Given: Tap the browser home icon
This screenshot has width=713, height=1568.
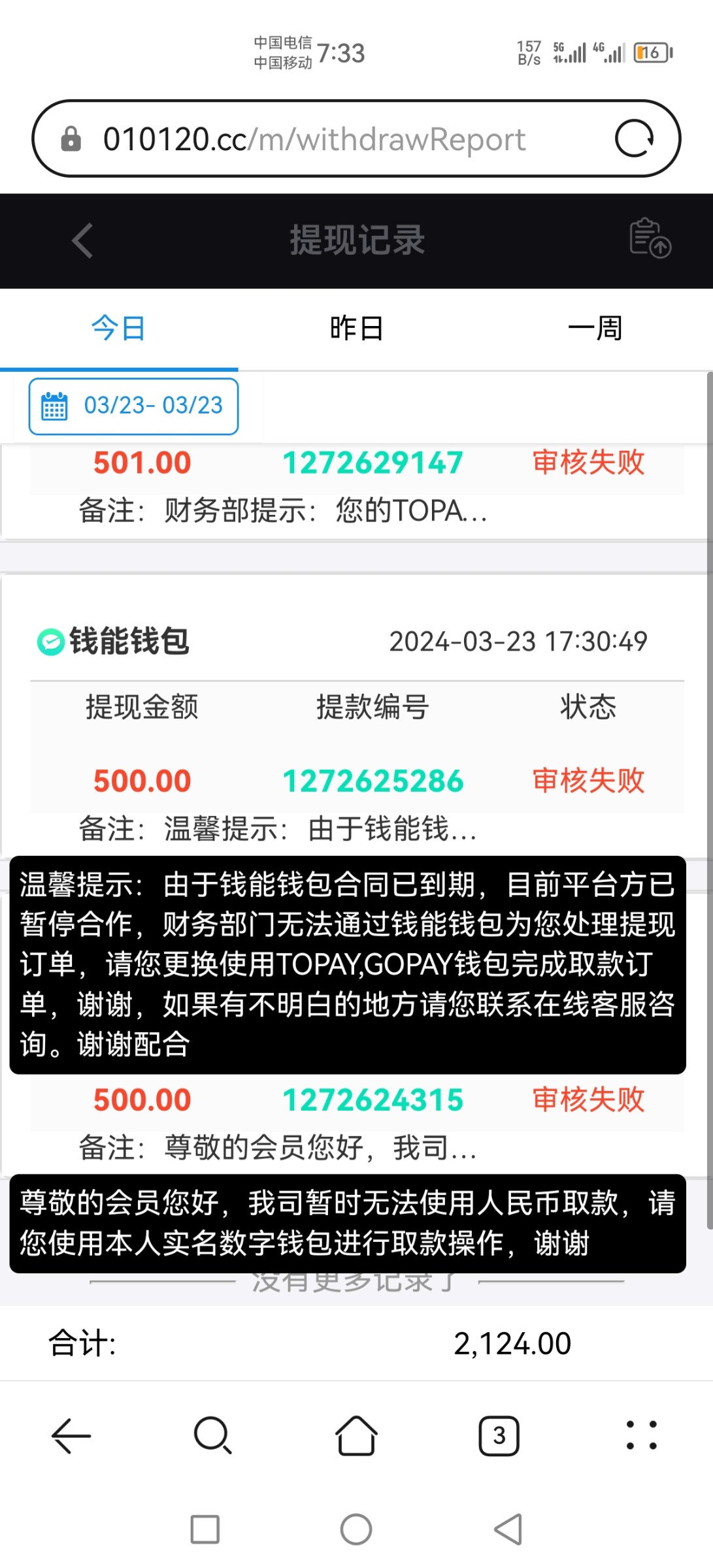Looking at the screenshot, I should 356,1435.
